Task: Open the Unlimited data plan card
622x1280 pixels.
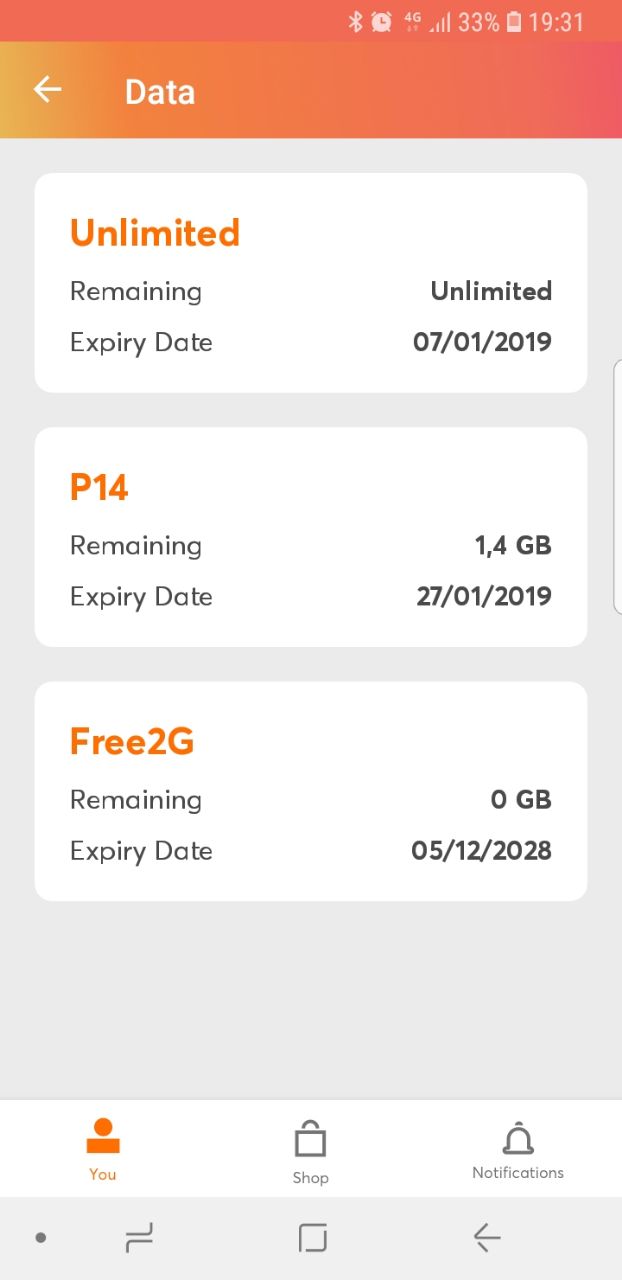Action: click(311, 283)
